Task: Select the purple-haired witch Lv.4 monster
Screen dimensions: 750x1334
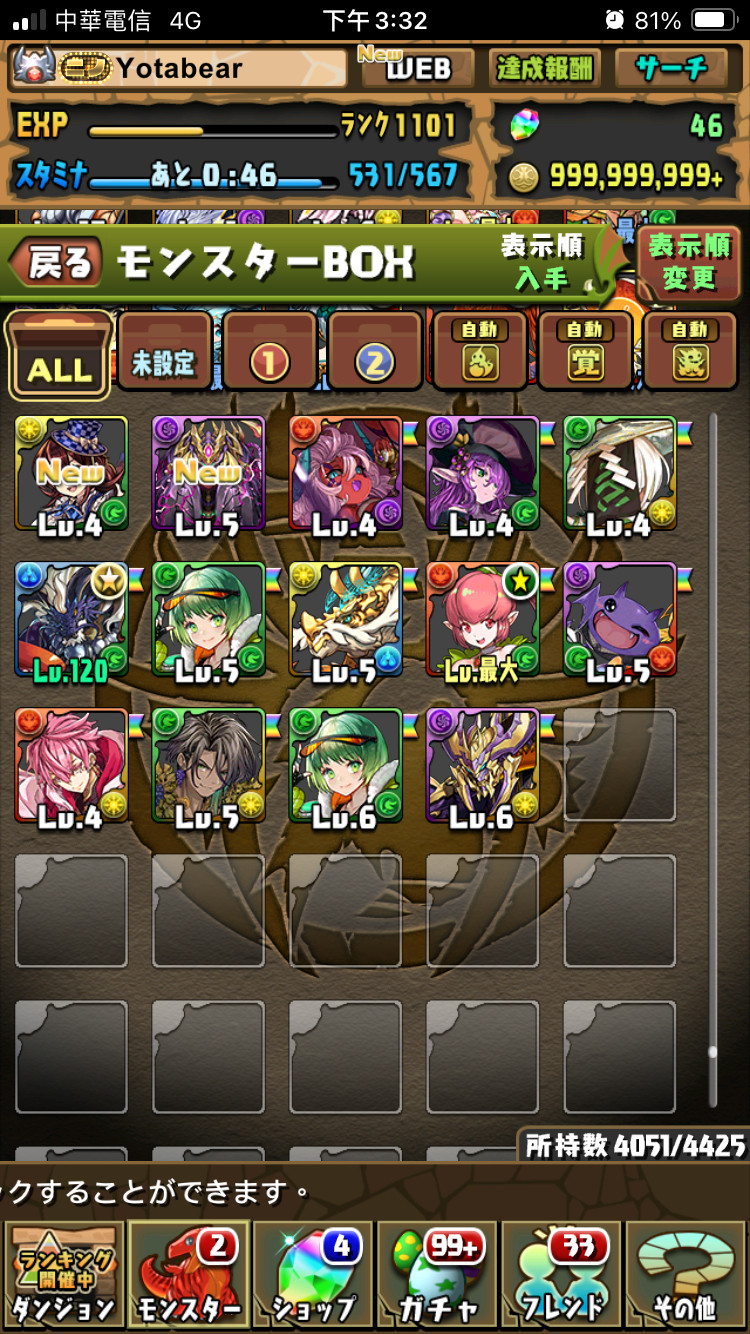Action: (482, 474)
